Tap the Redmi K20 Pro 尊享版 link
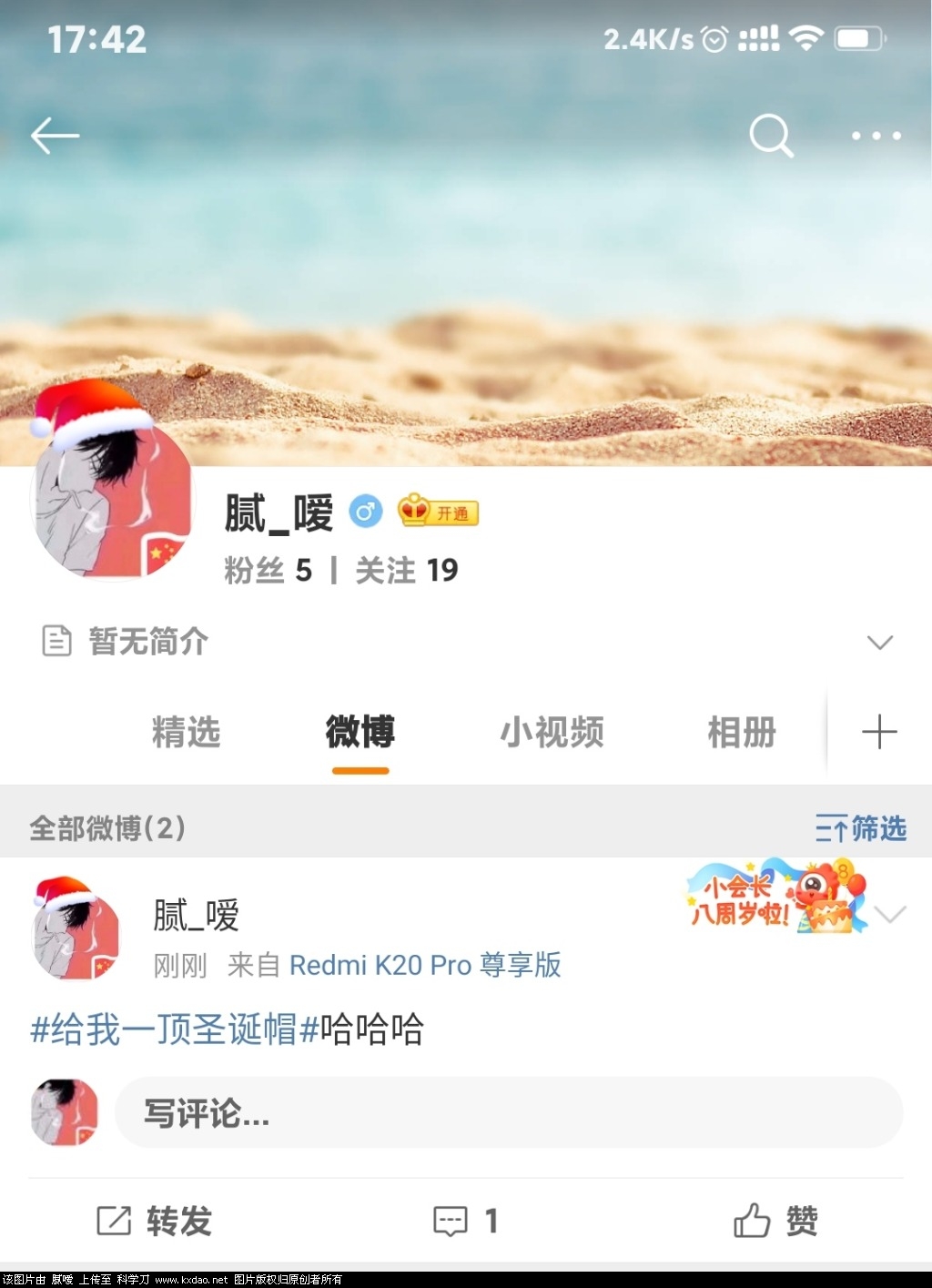 (x=425, y=965)
